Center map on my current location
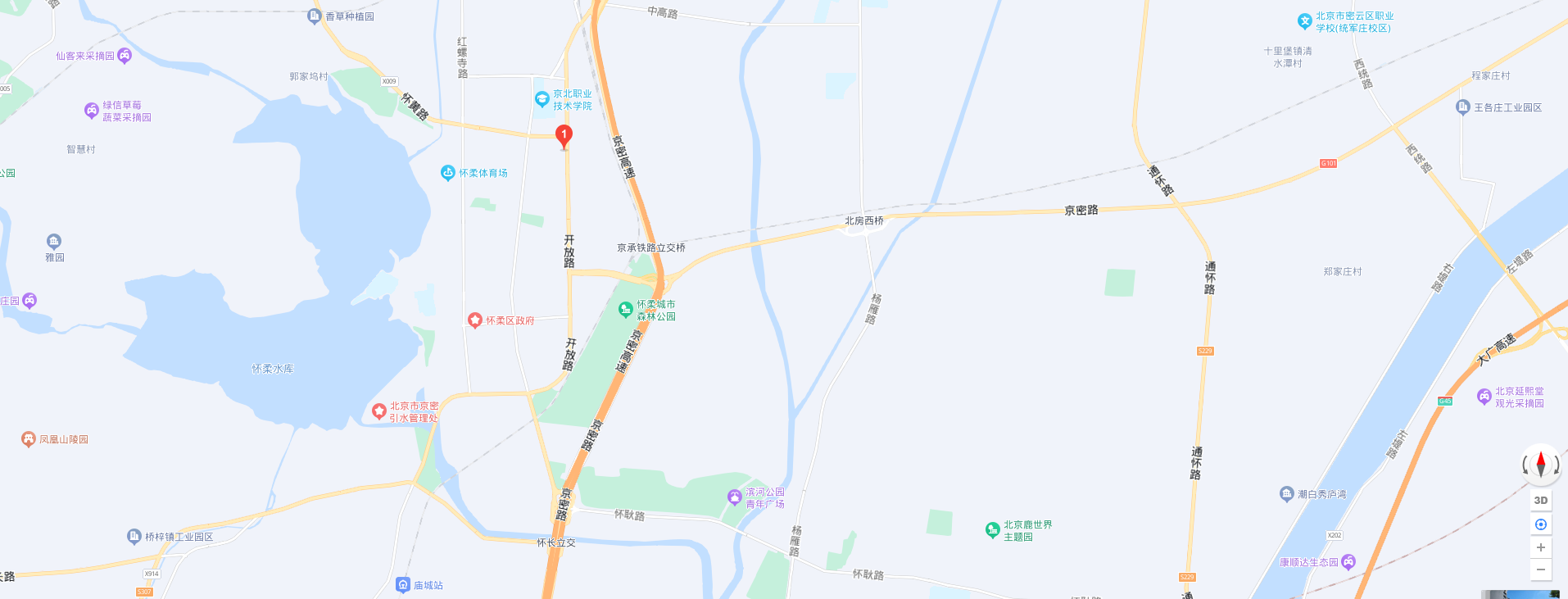This screenshot has width=1568, height=599. point(1540,524)
